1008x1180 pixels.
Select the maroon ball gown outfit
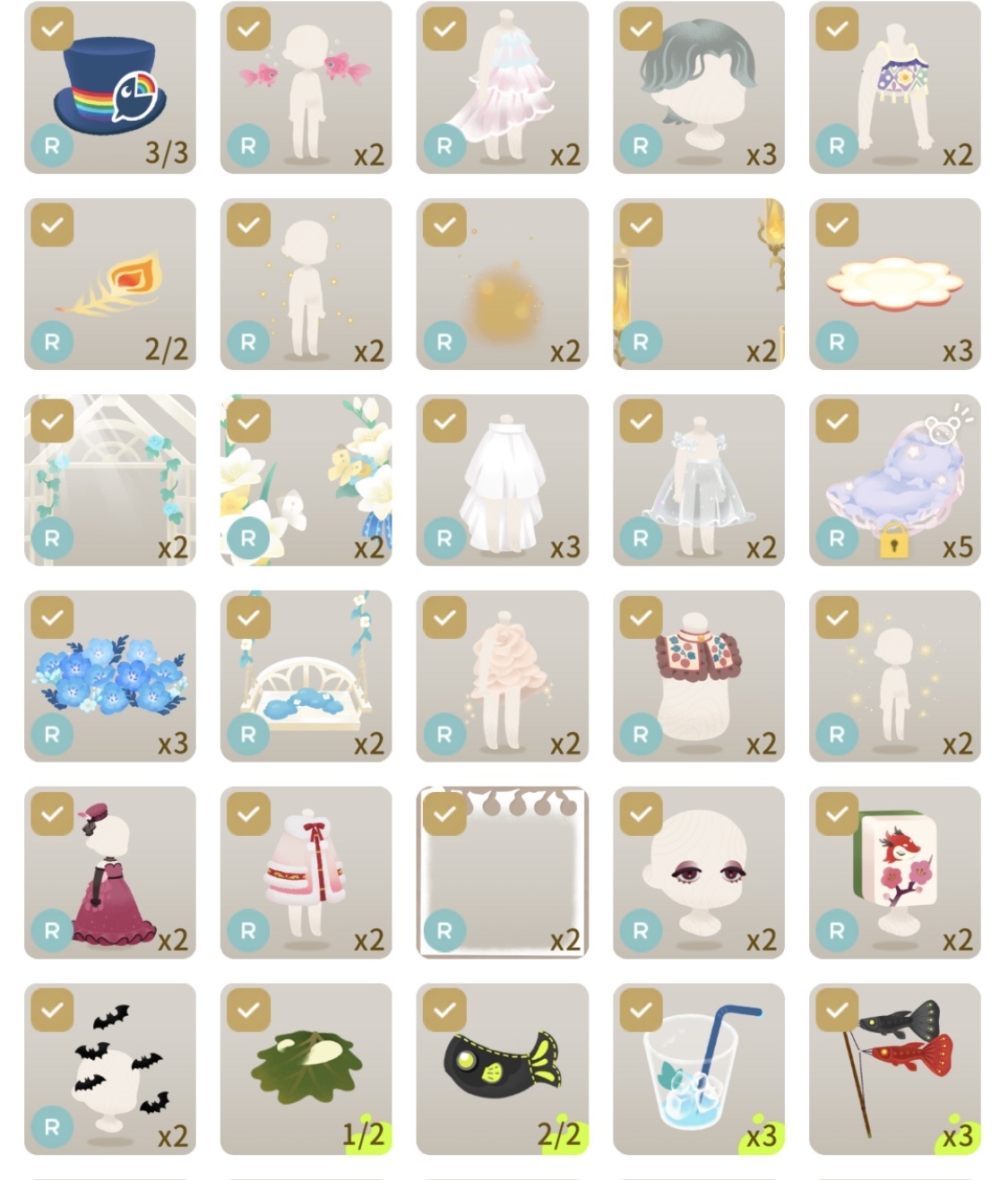109,873
